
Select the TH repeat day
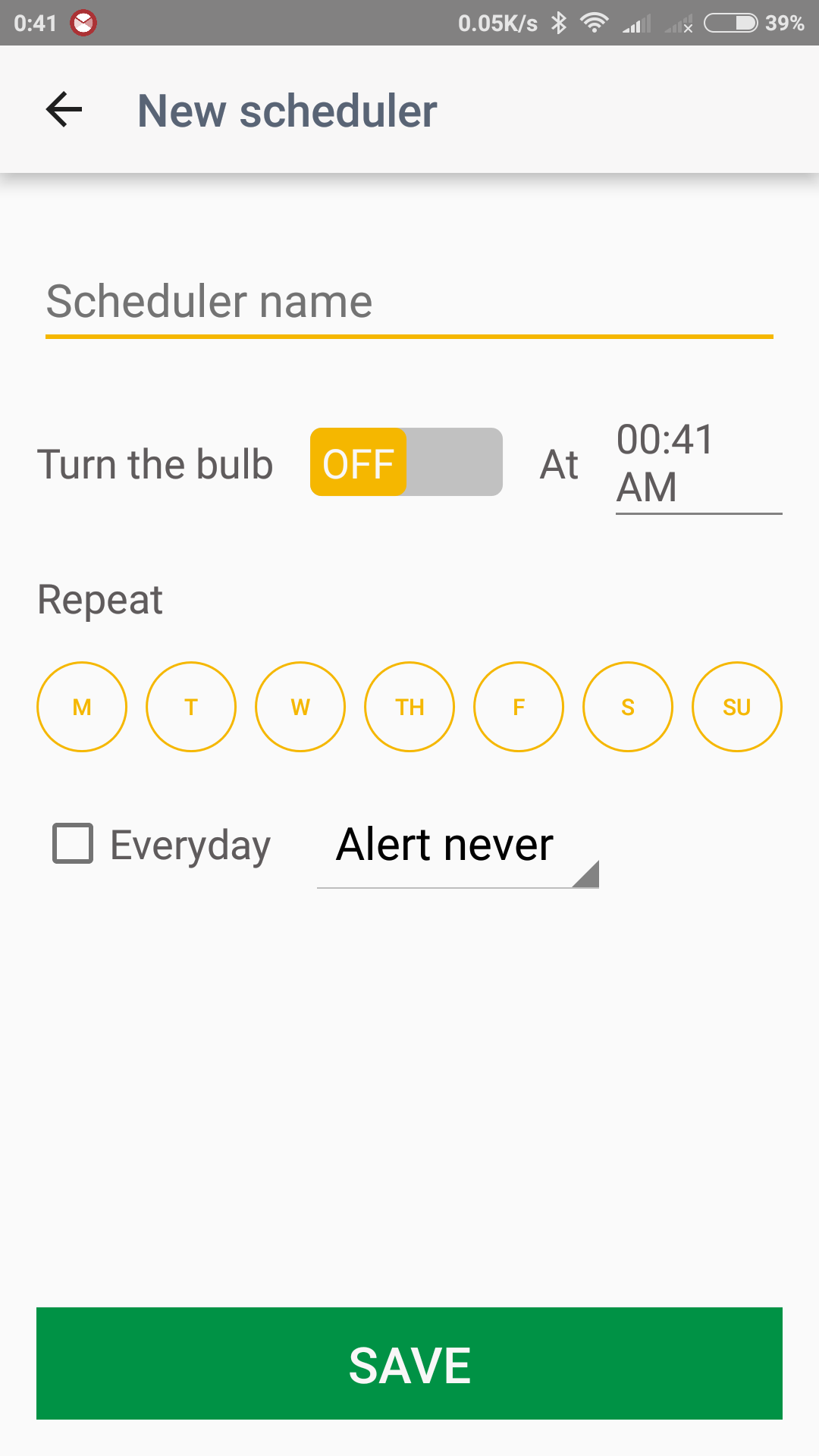point(409,707)
